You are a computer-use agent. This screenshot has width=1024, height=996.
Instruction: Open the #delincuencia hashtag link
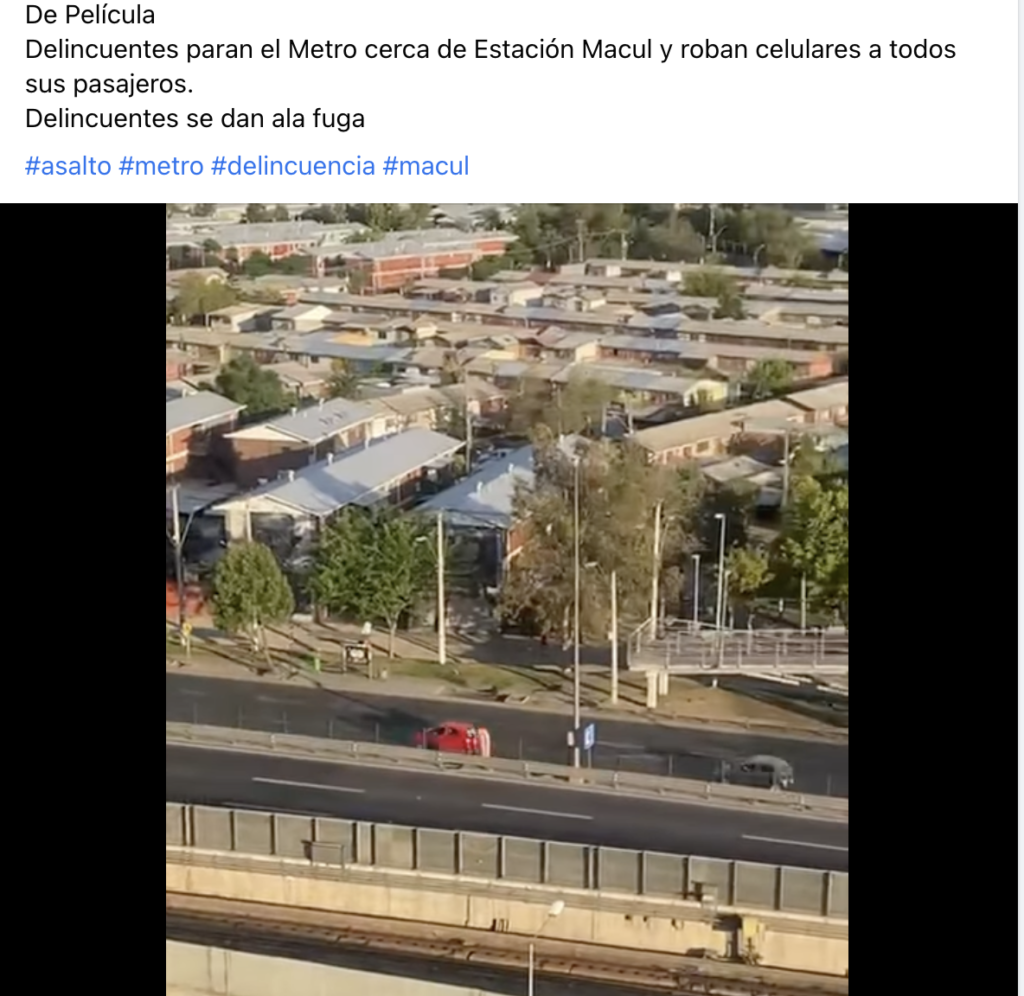(293, 167)
